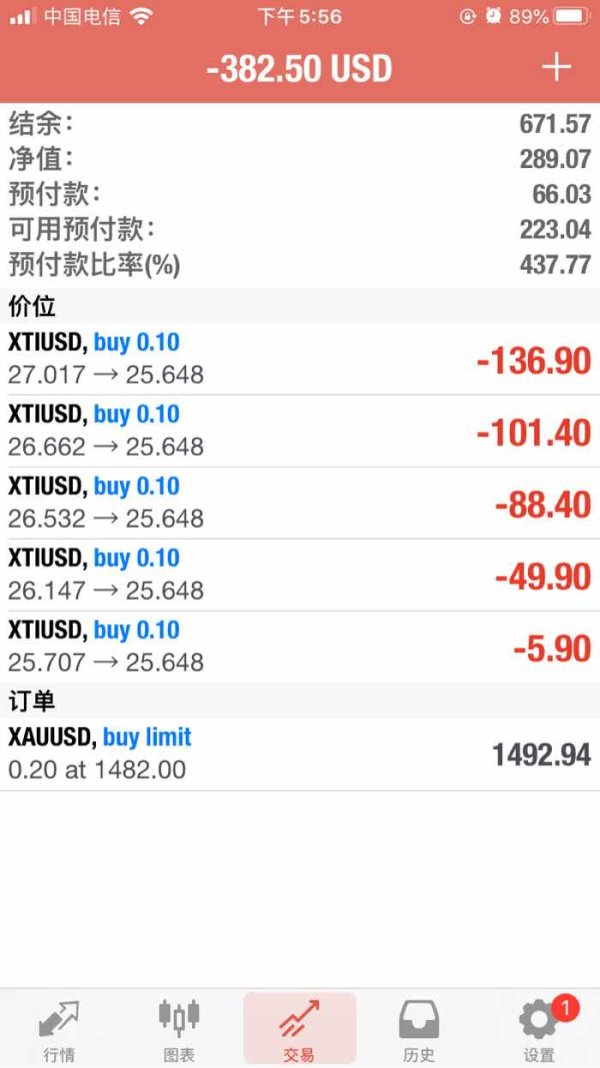Open the 设置 settings tab
This screenshot has height=1068, width=600.
click(539, 1028)
